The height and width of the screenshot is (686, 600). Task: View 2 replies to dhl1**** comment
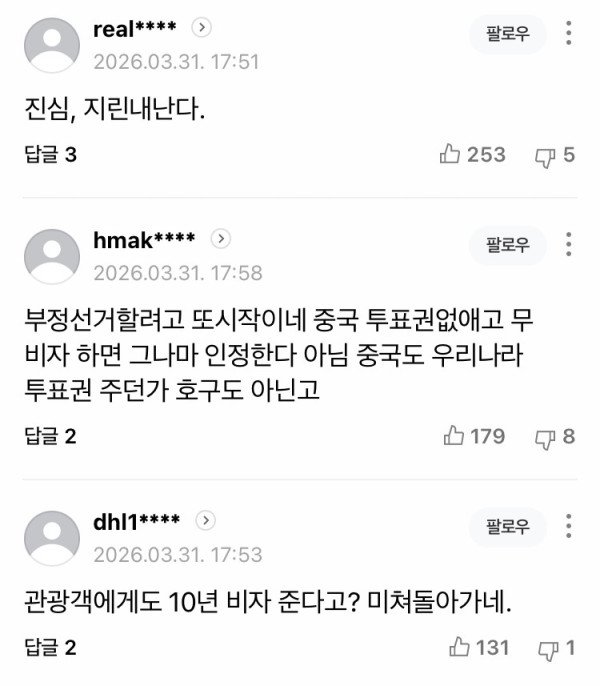pos(49,649)
